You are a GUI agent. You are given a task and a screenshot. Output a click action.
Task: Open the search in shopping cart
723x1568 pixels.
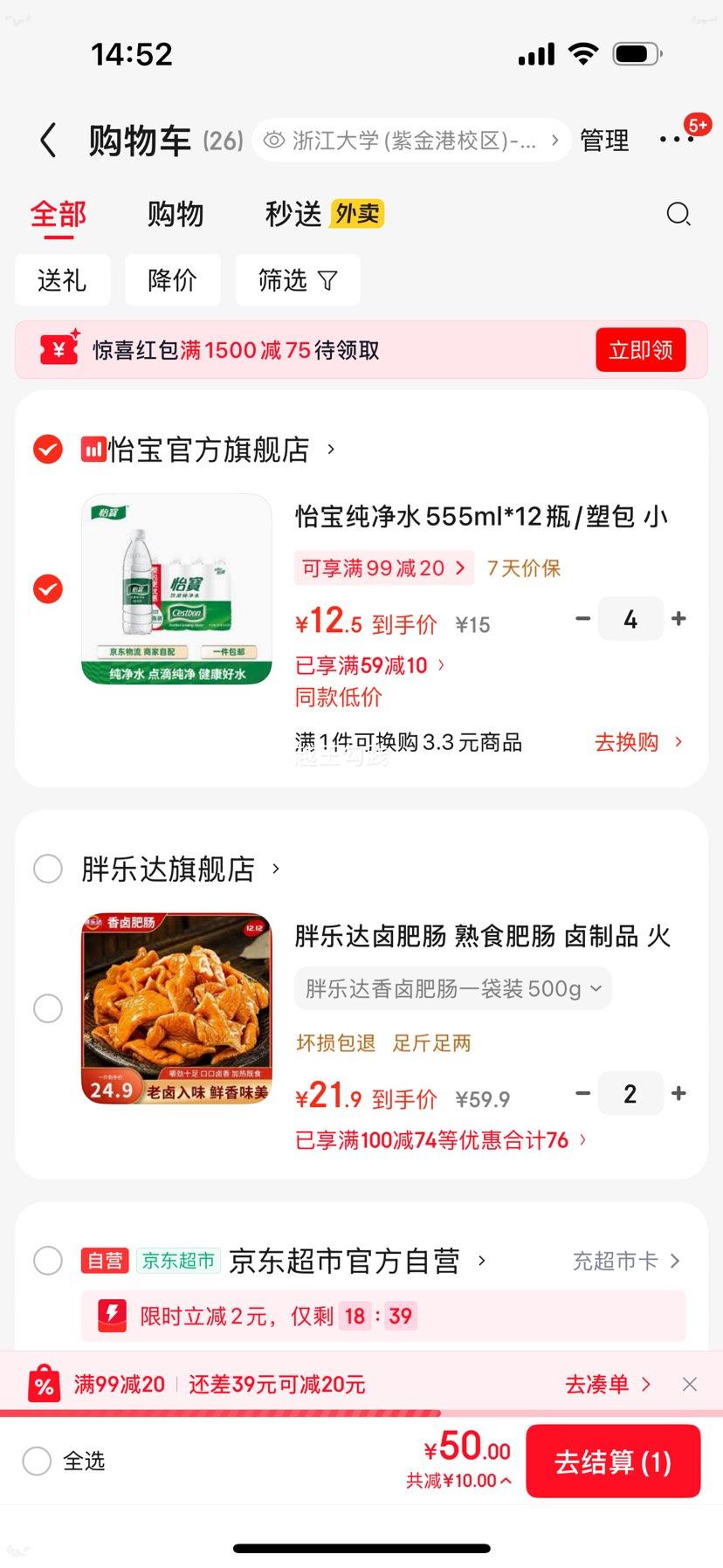[x=678, y=214]
